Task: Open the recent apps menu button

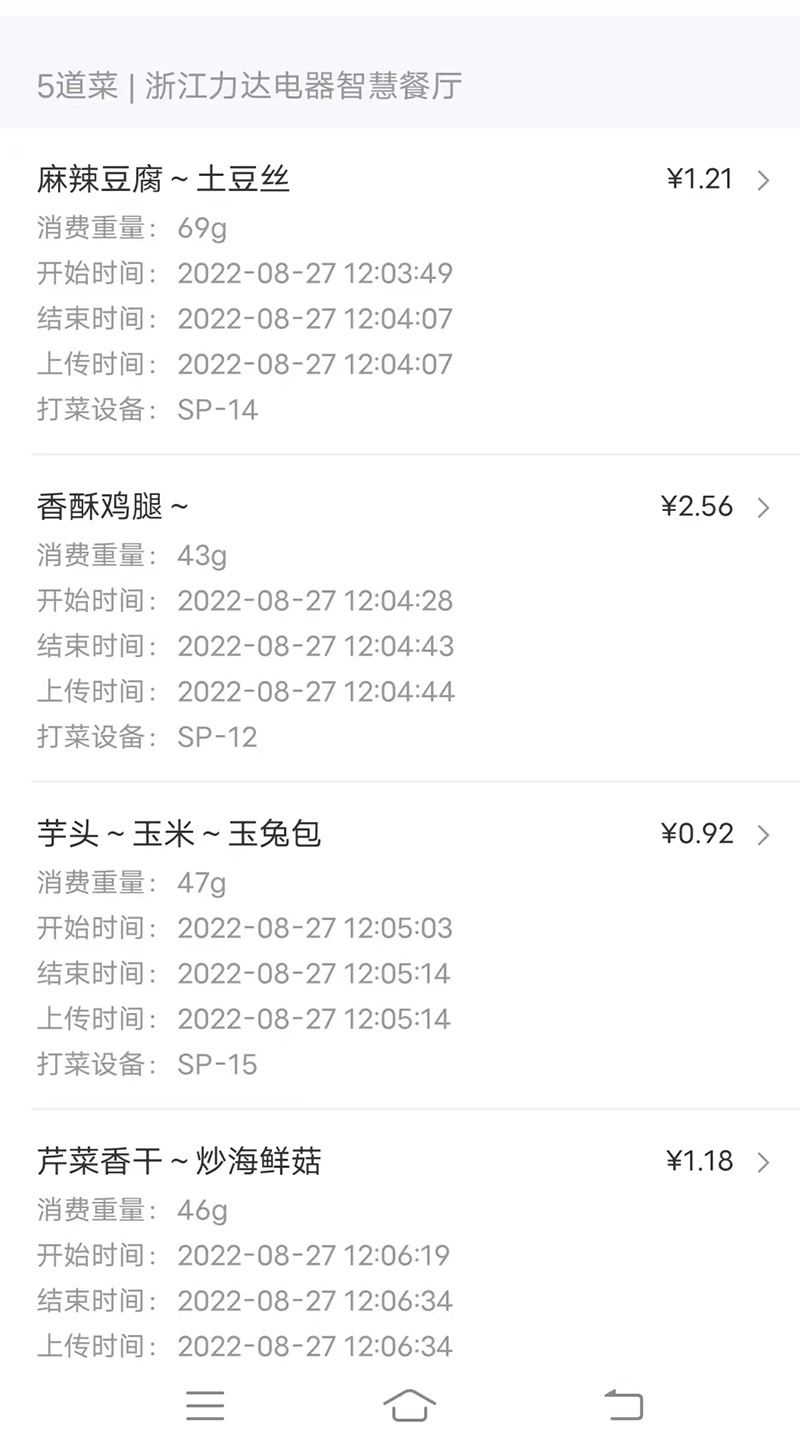Action: tap(205, 1405)
